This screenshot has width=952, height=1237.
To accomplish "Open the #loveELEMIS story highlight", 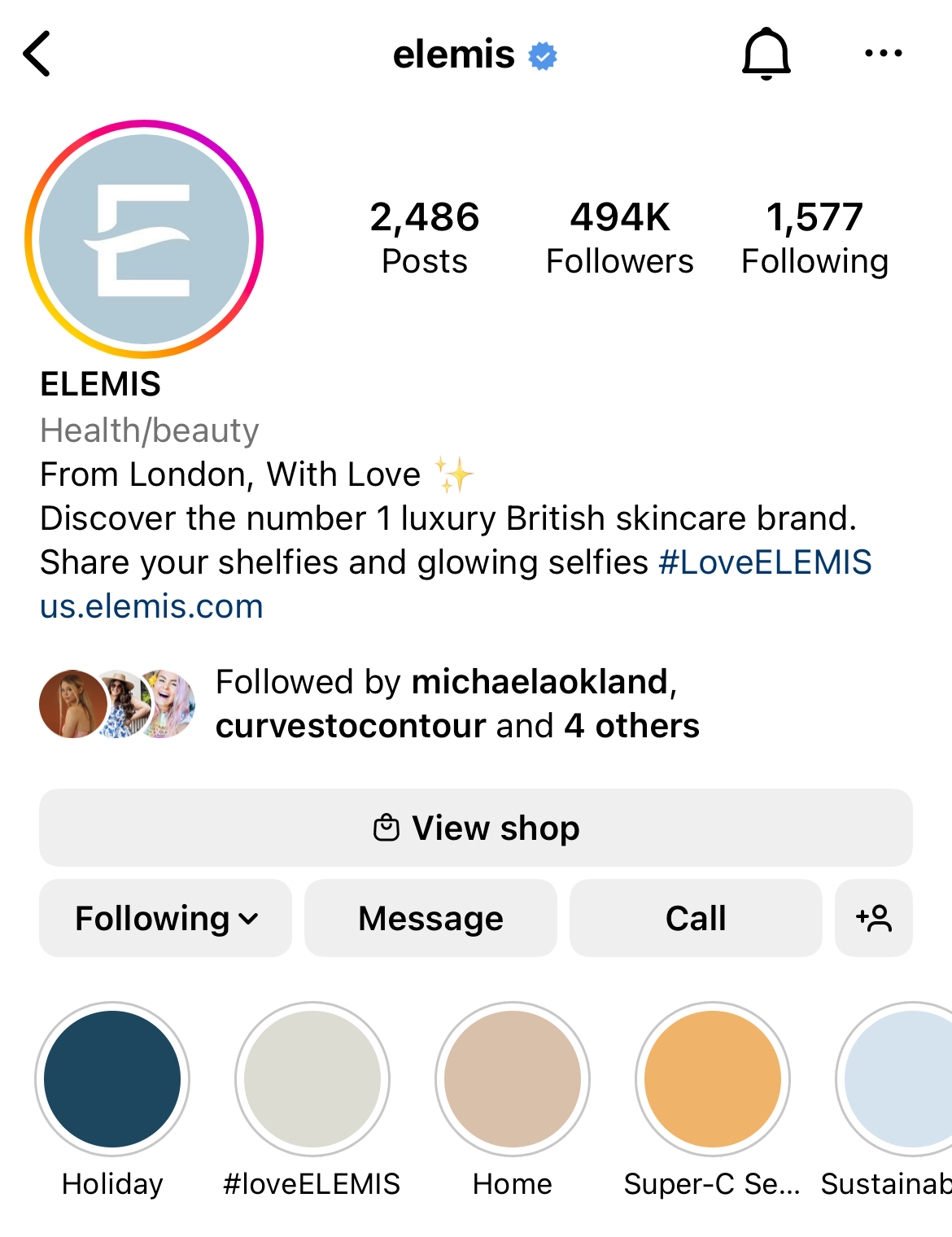I will tap(312, 1079).
